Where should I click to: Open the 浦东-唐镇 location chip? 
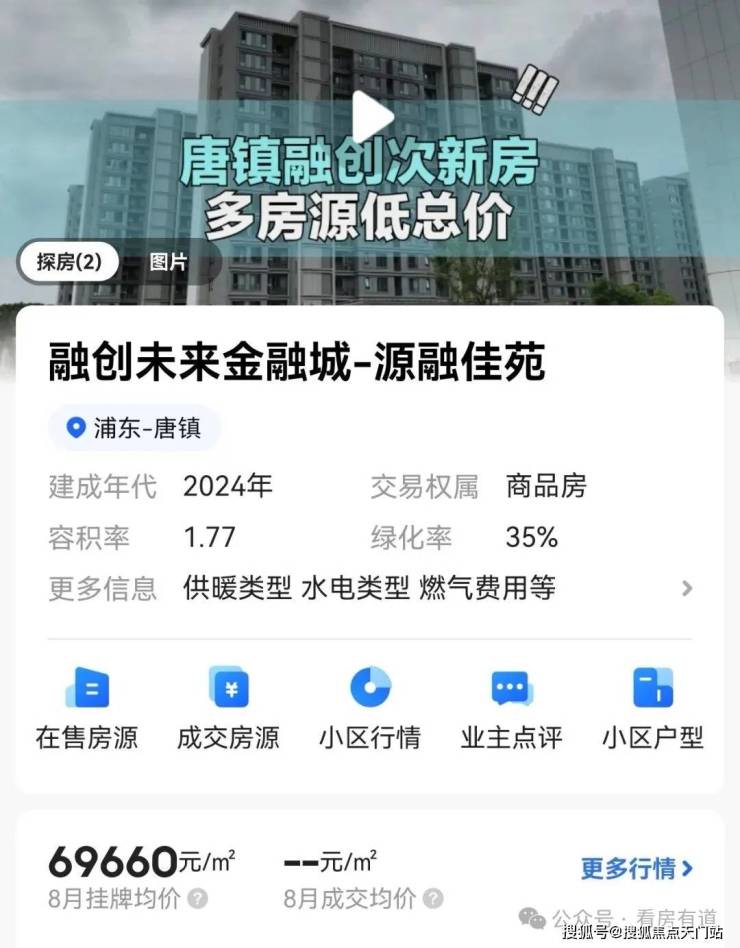click(134, 428)
